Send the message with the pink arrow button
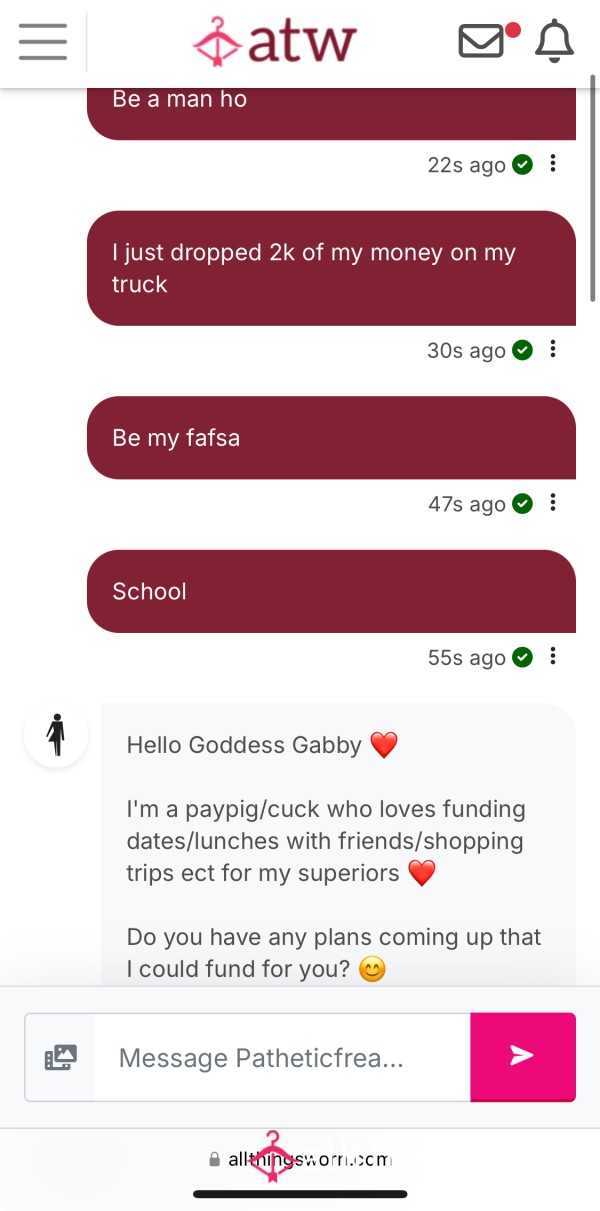The image size is (600, 1211). pos(522,1056)
